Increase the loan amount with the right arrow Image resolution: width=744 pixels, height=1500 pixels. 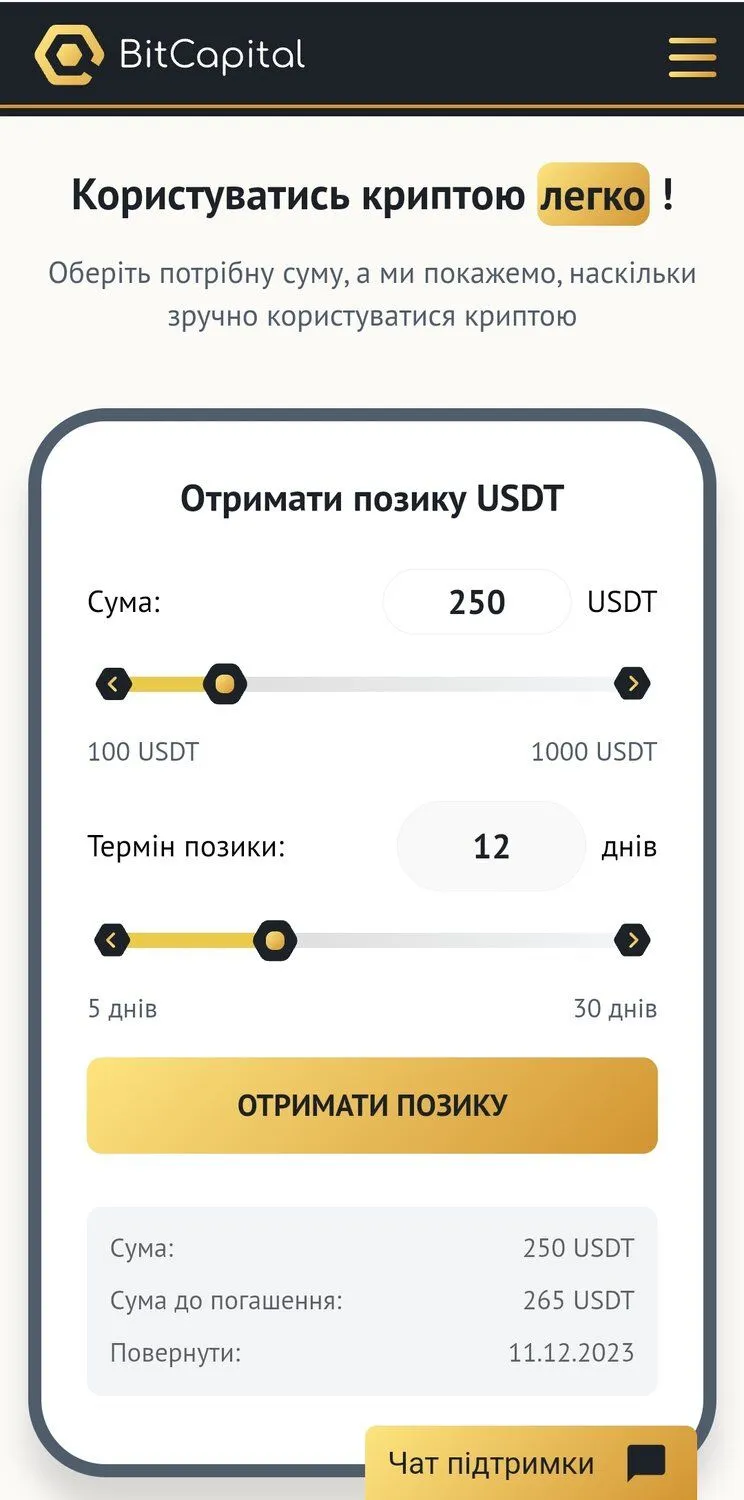(x=632, y=684)
